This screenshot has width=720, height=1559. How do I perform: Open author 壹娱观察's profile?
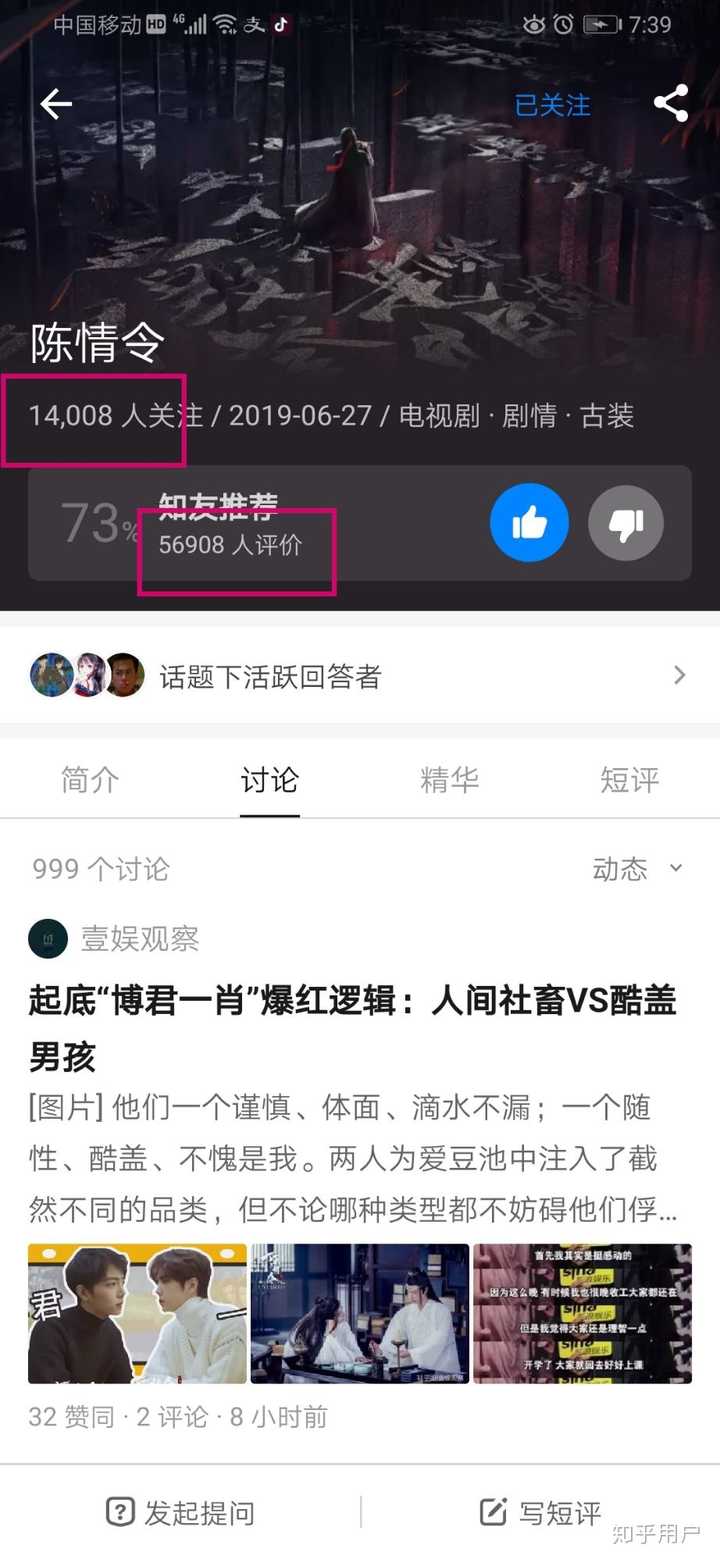point(139,939)
